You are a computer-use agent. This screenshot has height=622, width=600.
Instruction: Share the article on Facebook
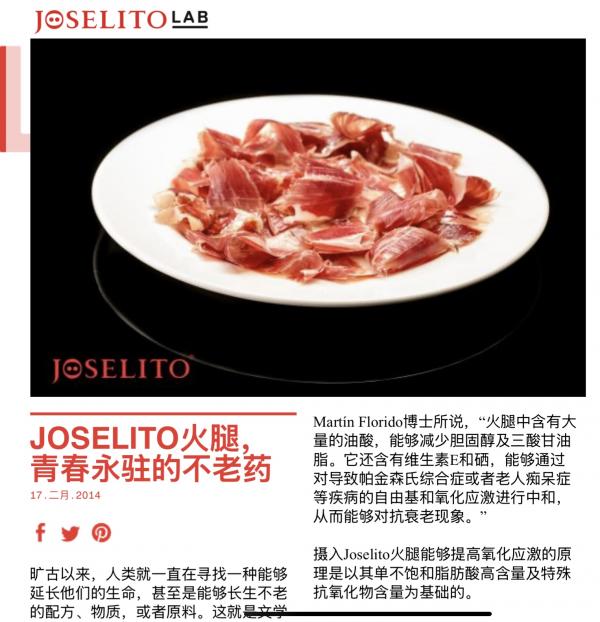point(40,532)
